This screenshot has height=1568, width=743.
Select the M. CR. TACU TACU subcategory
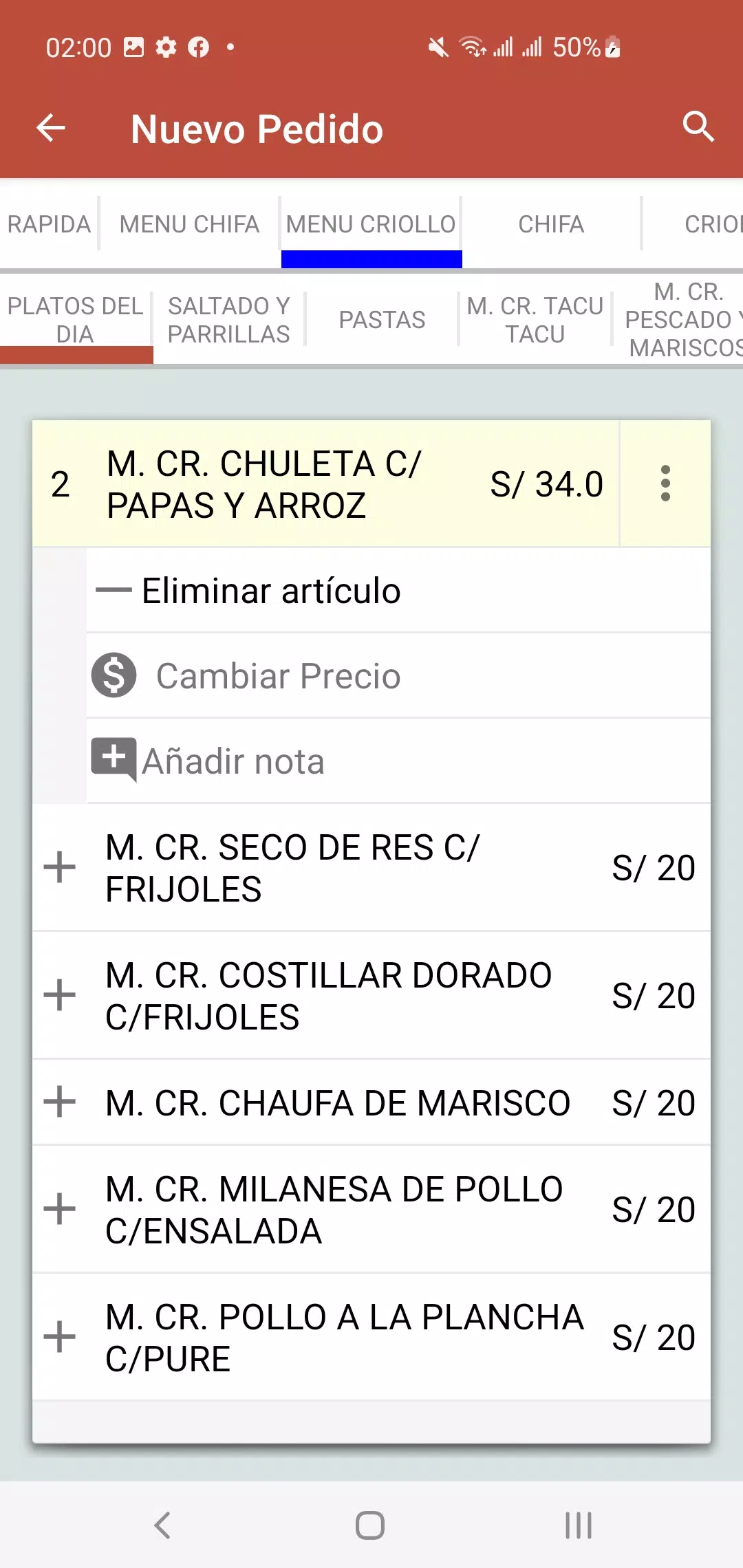(x=535, y=320)
